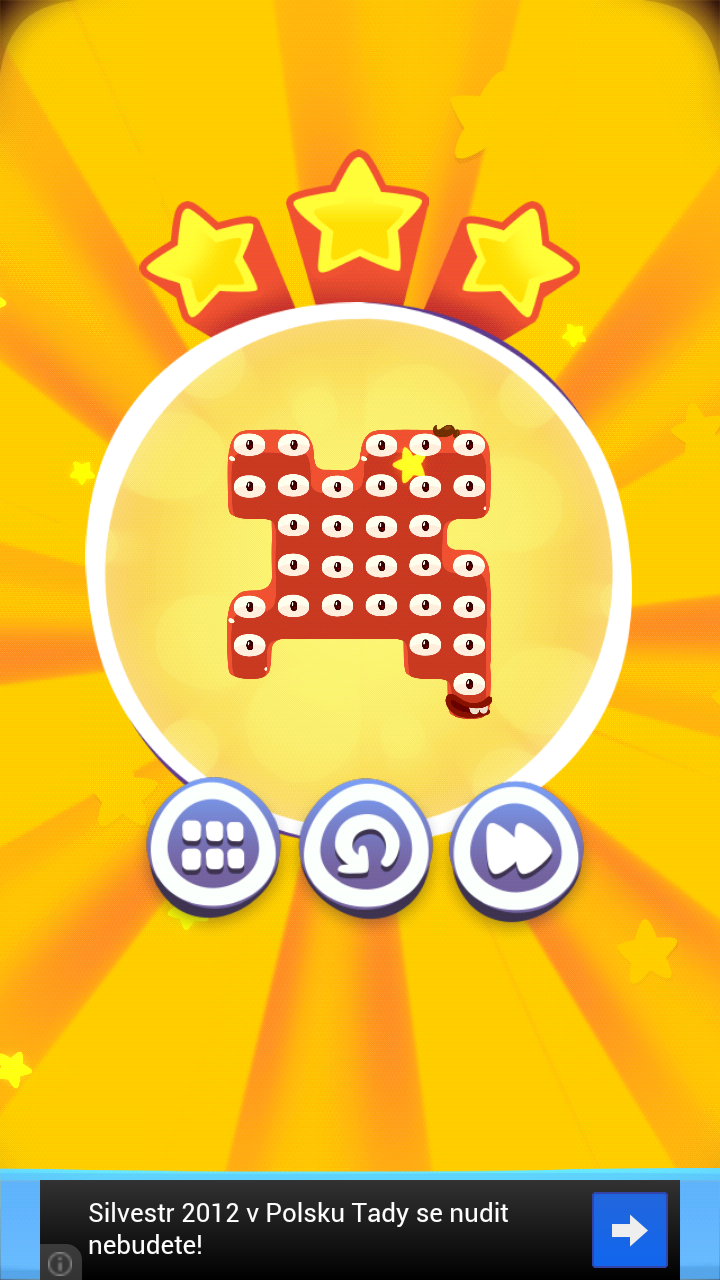Viewport: 720px width, 1280px height.
Task: Restart the current level
Action: click(x=365, y=849)
